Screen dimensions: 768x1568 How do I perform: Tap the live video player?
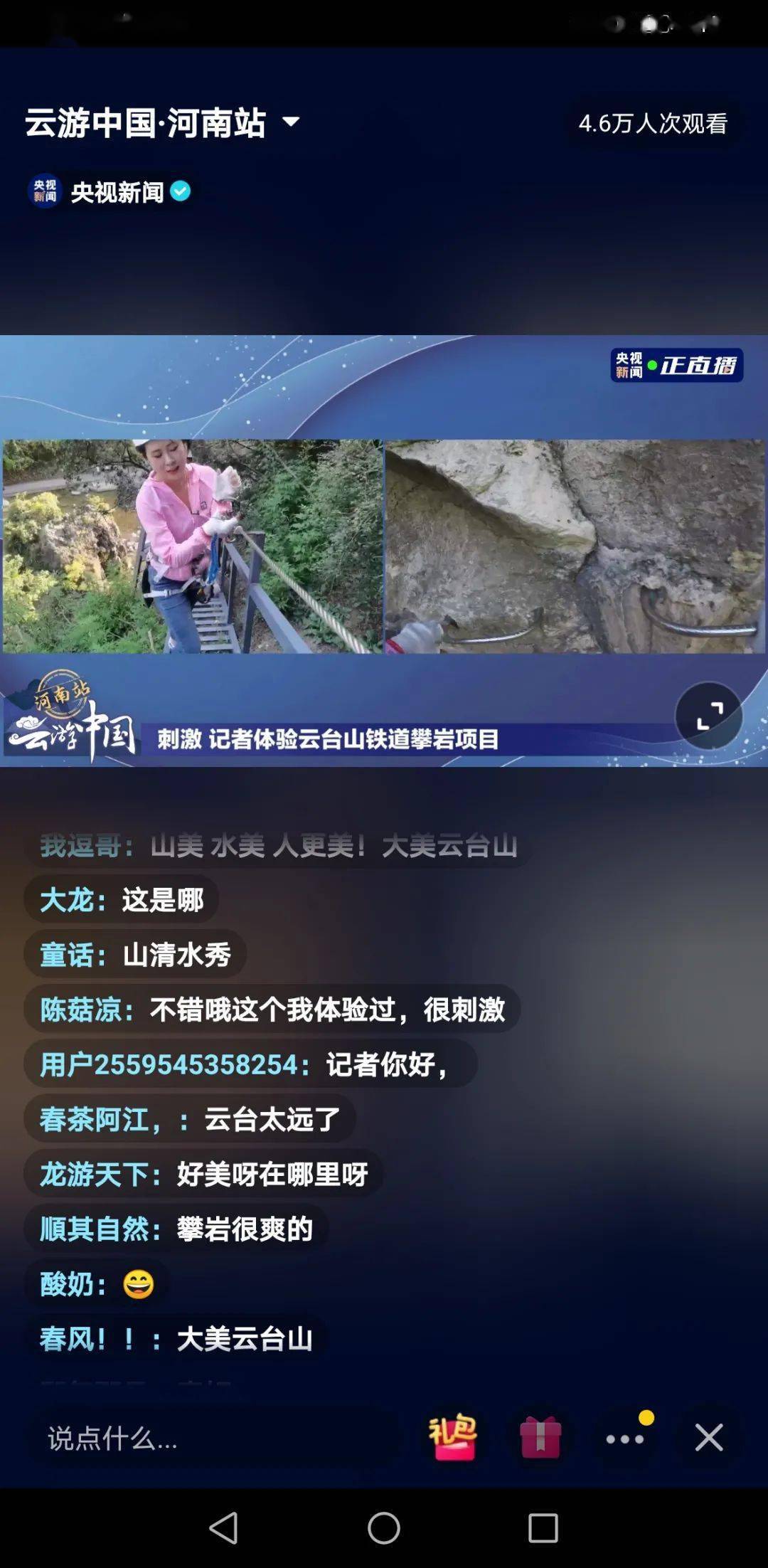[x=384, y=548]
